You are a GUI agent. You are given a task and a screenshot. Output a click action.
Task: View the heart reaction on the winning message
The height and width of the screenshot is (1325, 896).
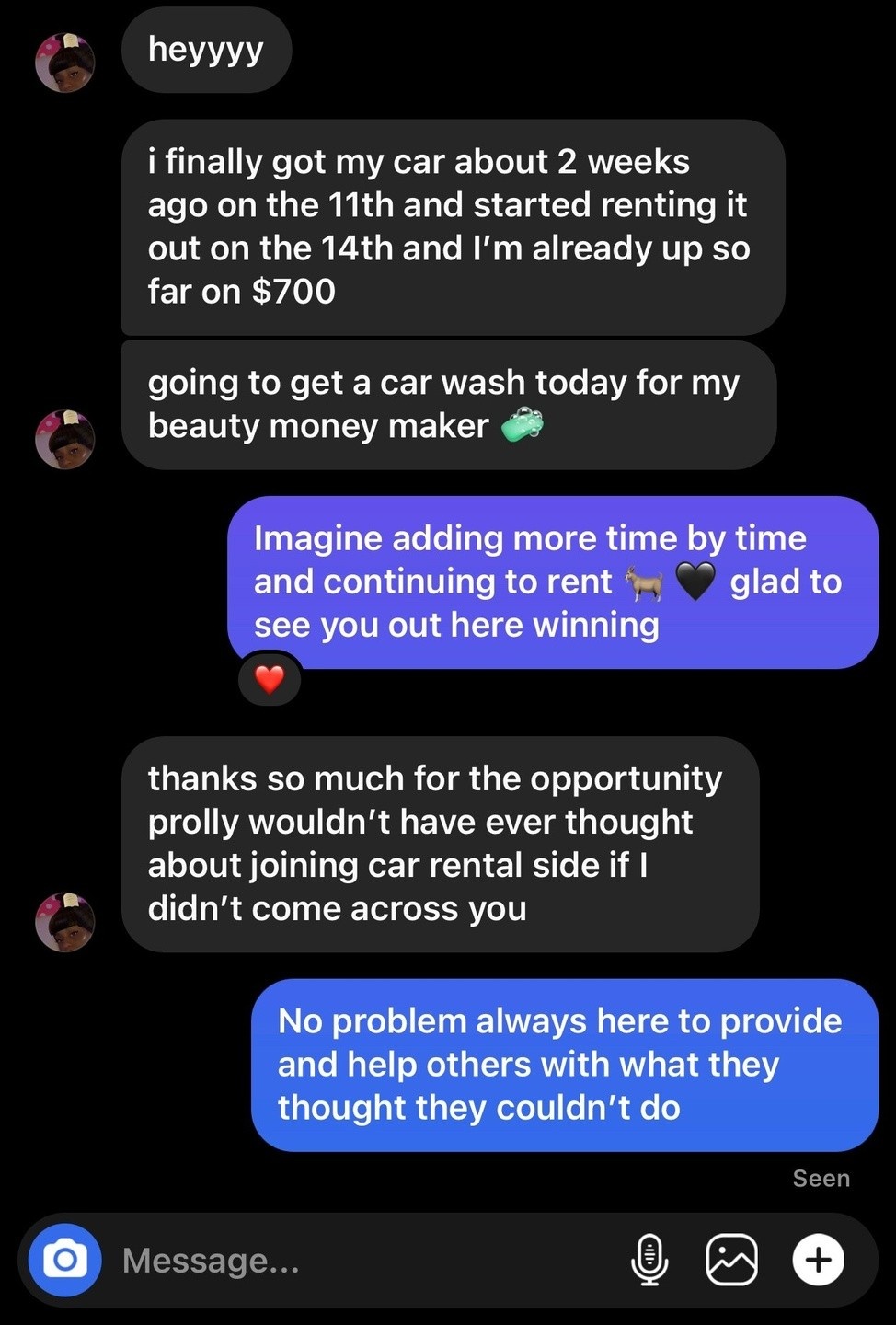pyautogui.click(x=270, y=680)
